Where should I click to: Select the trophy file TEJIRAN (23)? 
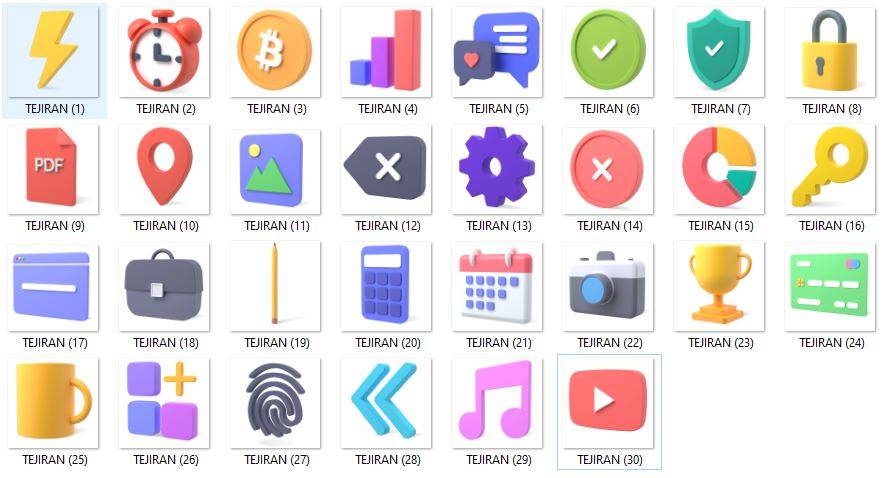coord(720,286)
